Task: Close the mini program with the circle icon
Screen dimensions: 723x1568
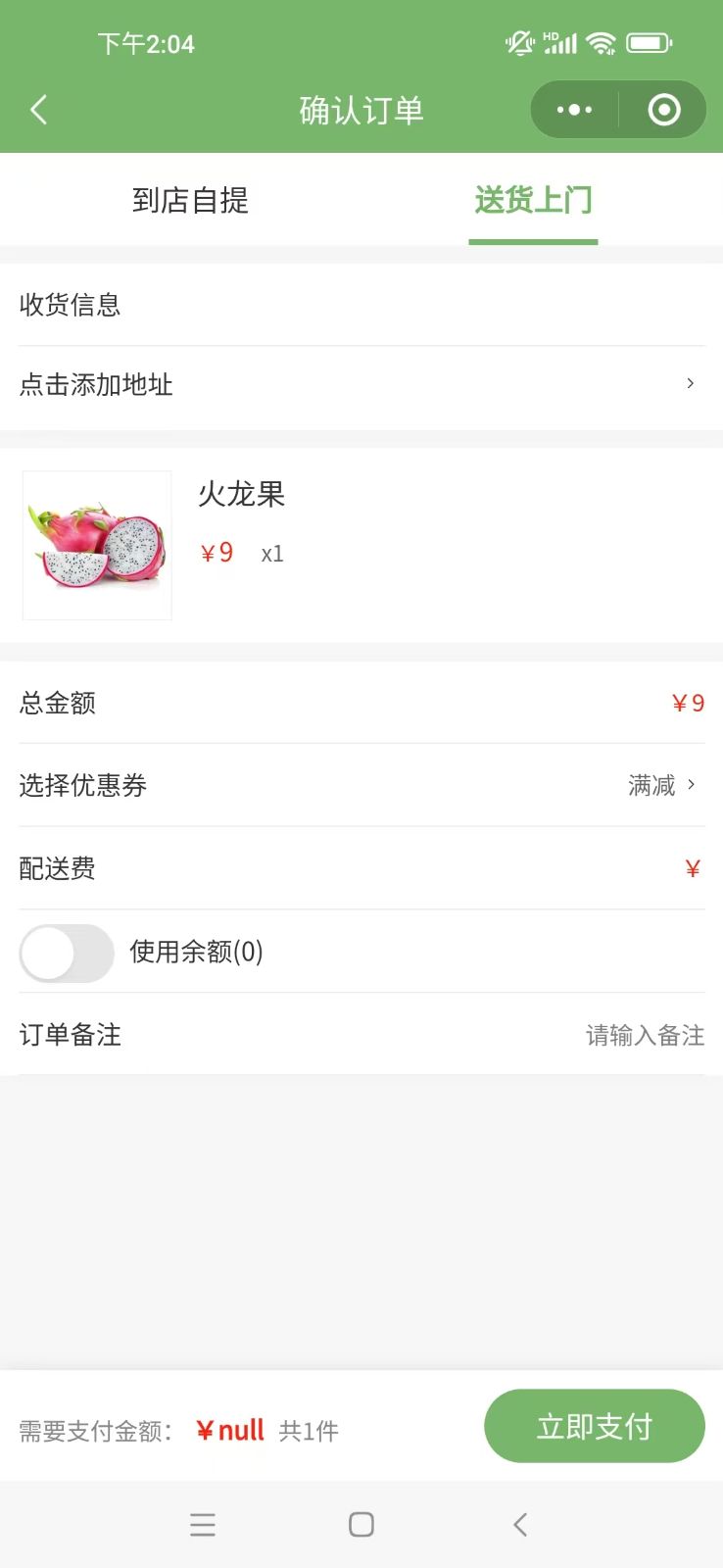Action: coord(664,110)
